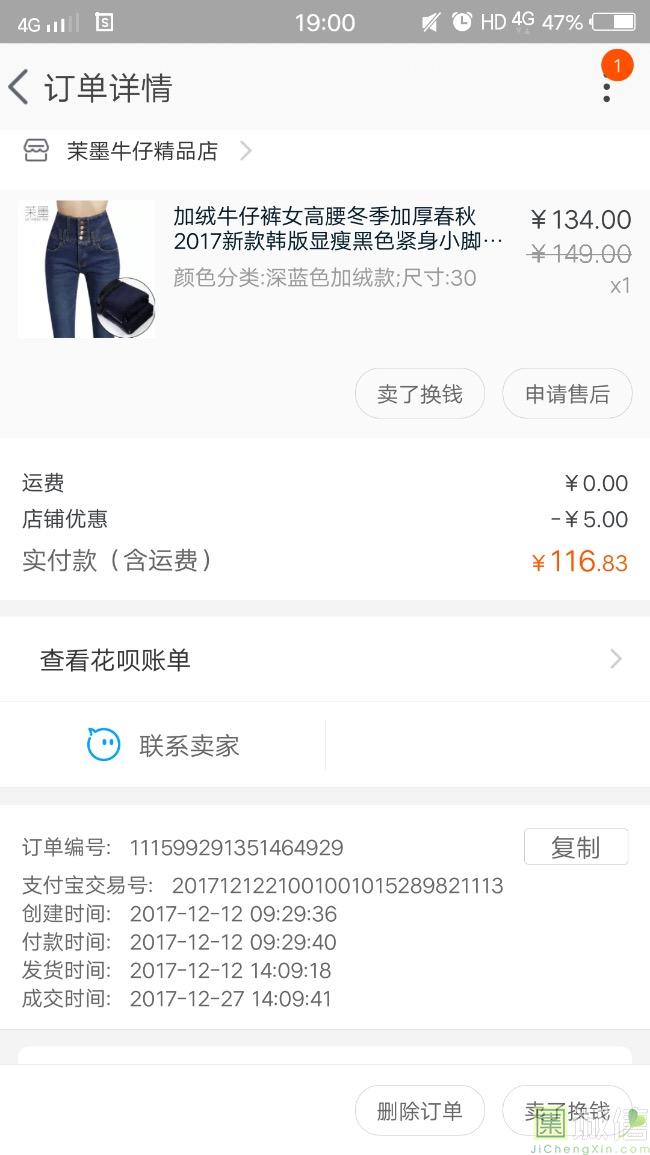The height and width of the screenshot is (1155, 650).
Task: Delete this order with 删除订单
Action: point(420,1111)
